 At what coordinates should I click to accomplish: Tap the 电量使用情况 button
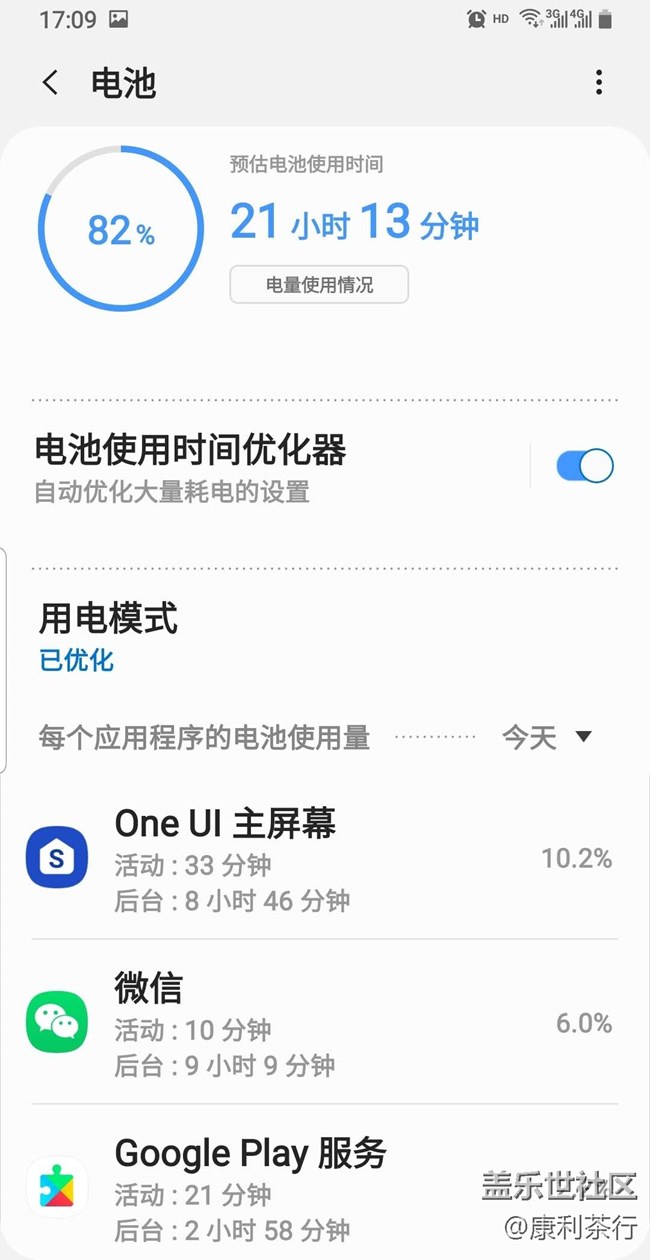[x=319, y=285]
